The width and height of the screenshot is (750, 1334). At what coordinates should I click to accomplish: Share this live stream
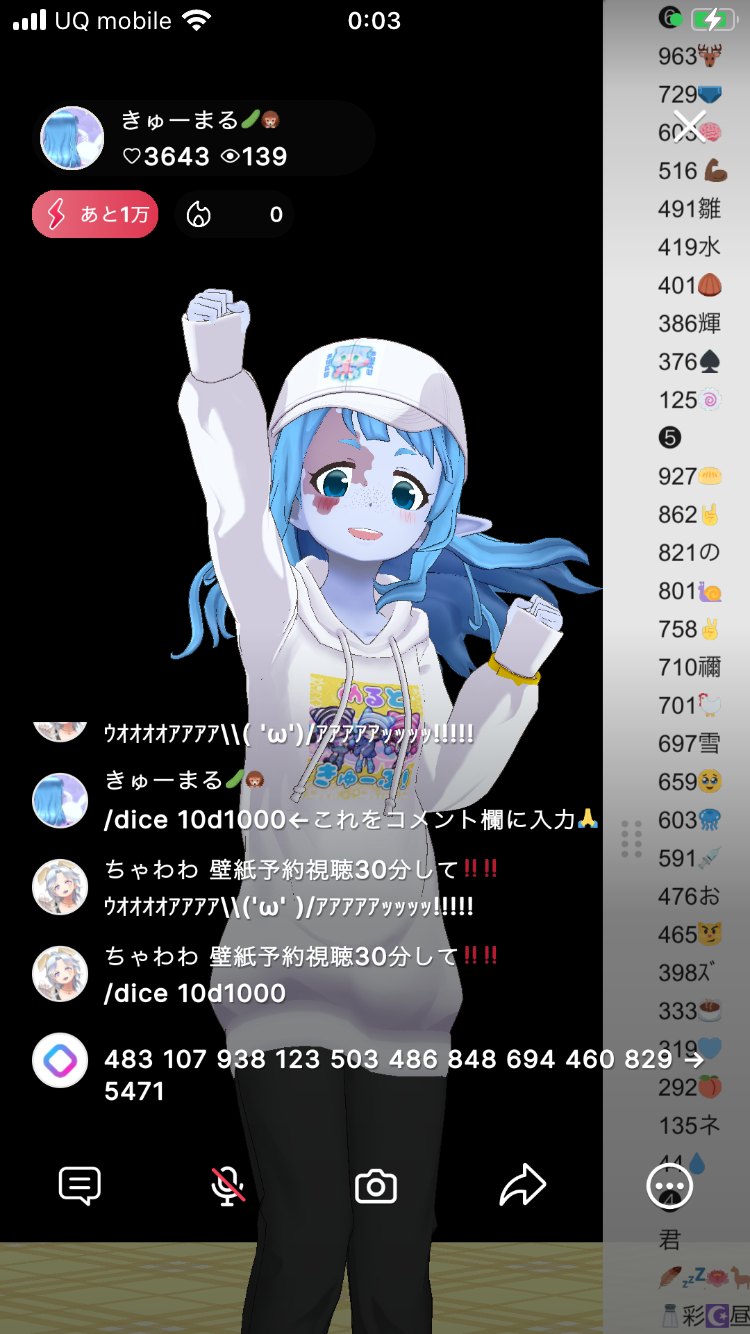tap(522, 1186)
